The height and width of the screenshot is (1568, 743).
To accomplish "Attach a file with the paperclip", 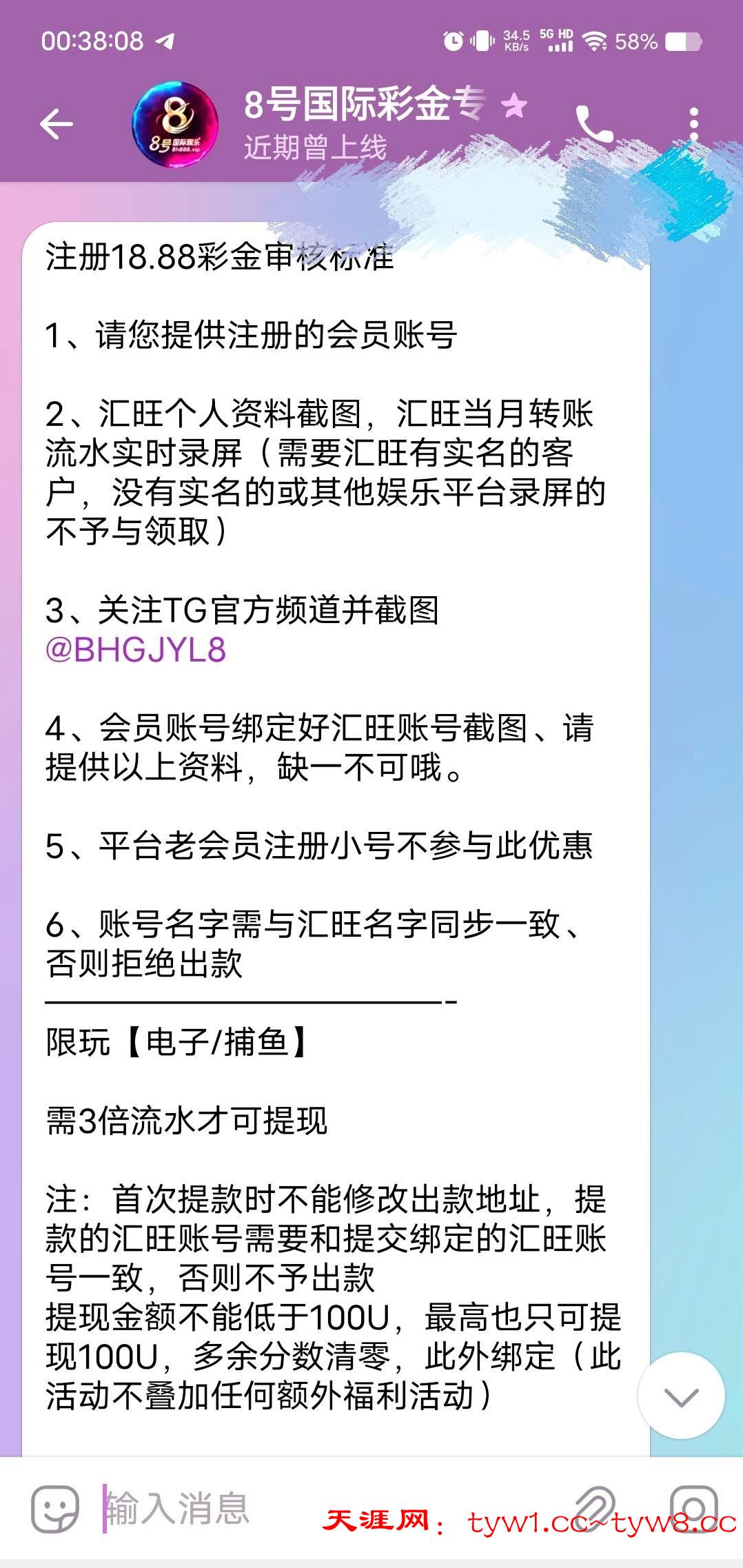I will (x=595, y=1509).
